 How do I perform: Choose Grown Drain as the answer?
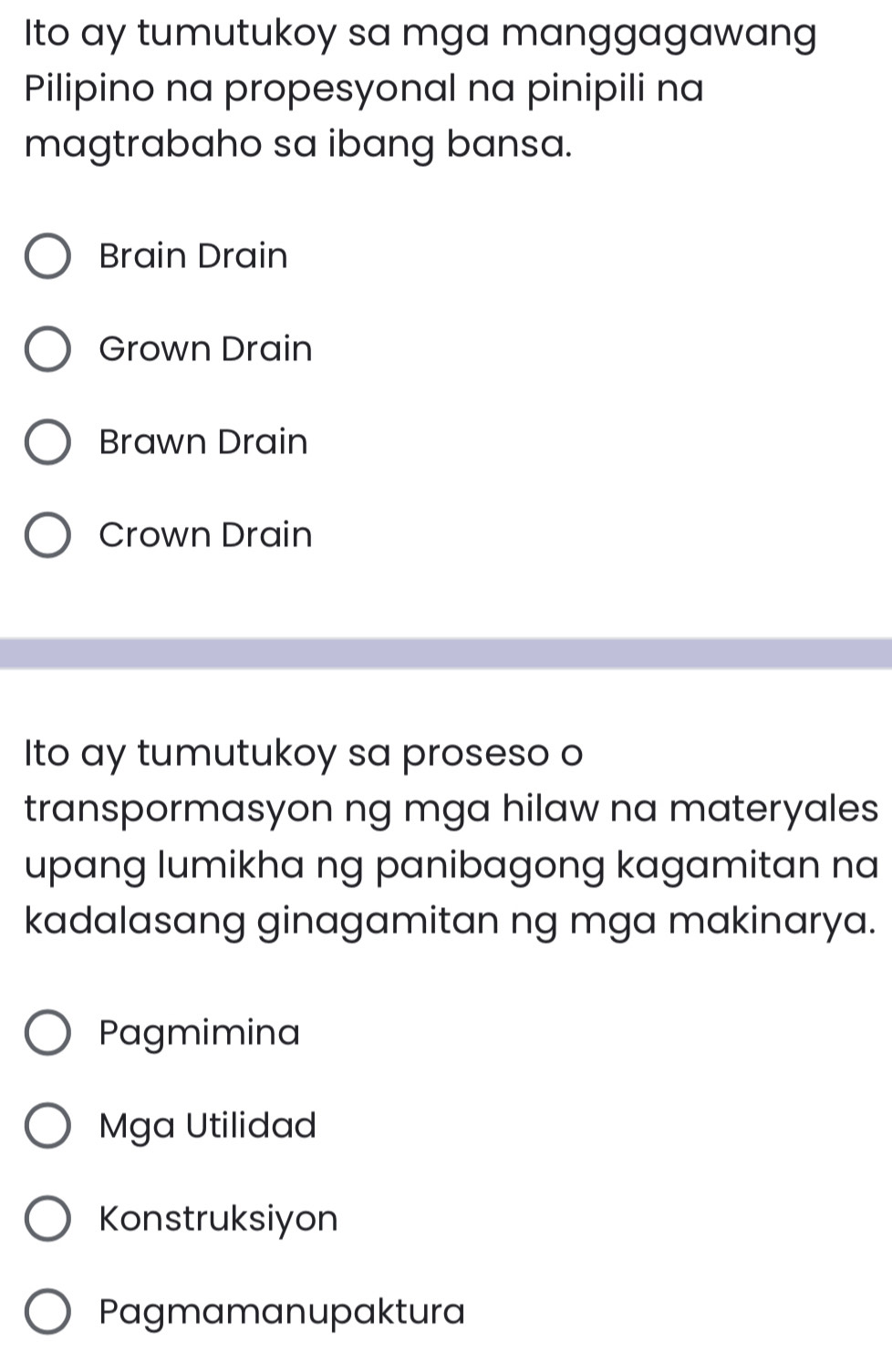[47, 349]
